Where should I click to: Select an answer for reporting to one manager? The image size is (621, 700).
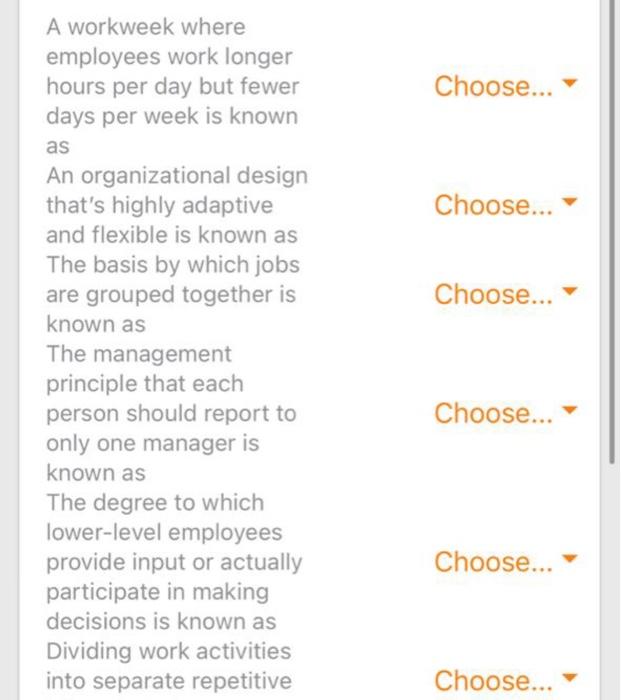point(505,413)
